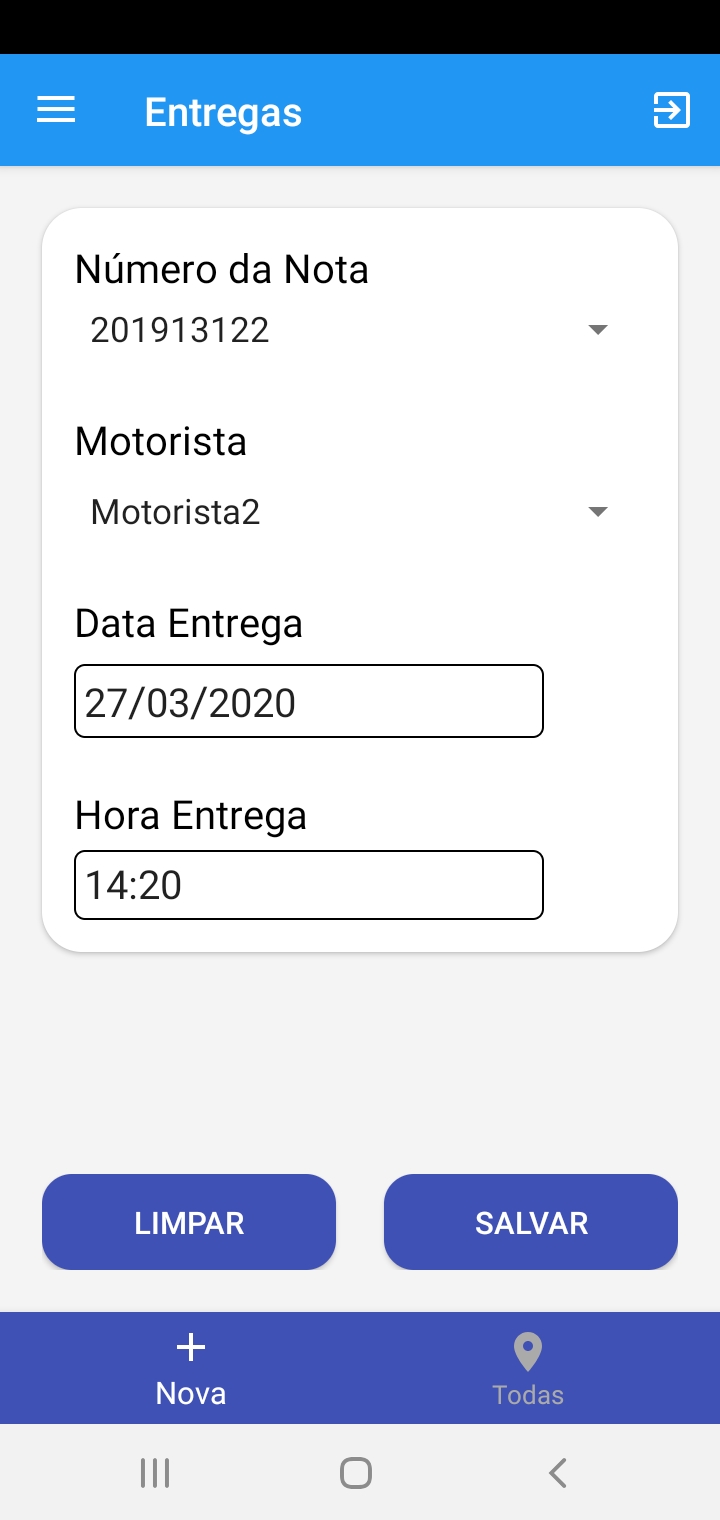Switch to the Todas tab
The image size is (720, 1520).
tap(528, 1368)
